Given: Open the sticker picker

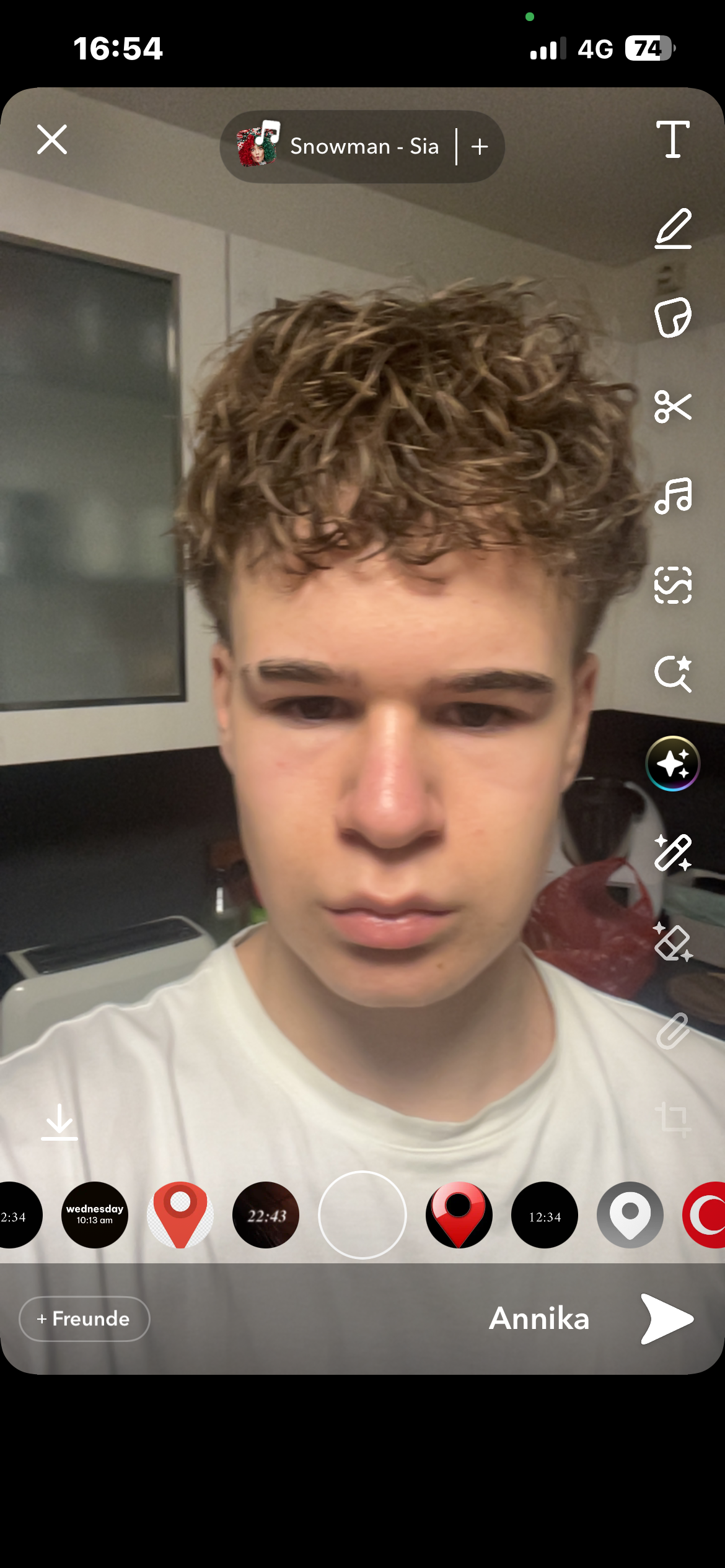Looking at the screenshot, I should (x=673, y=318).
